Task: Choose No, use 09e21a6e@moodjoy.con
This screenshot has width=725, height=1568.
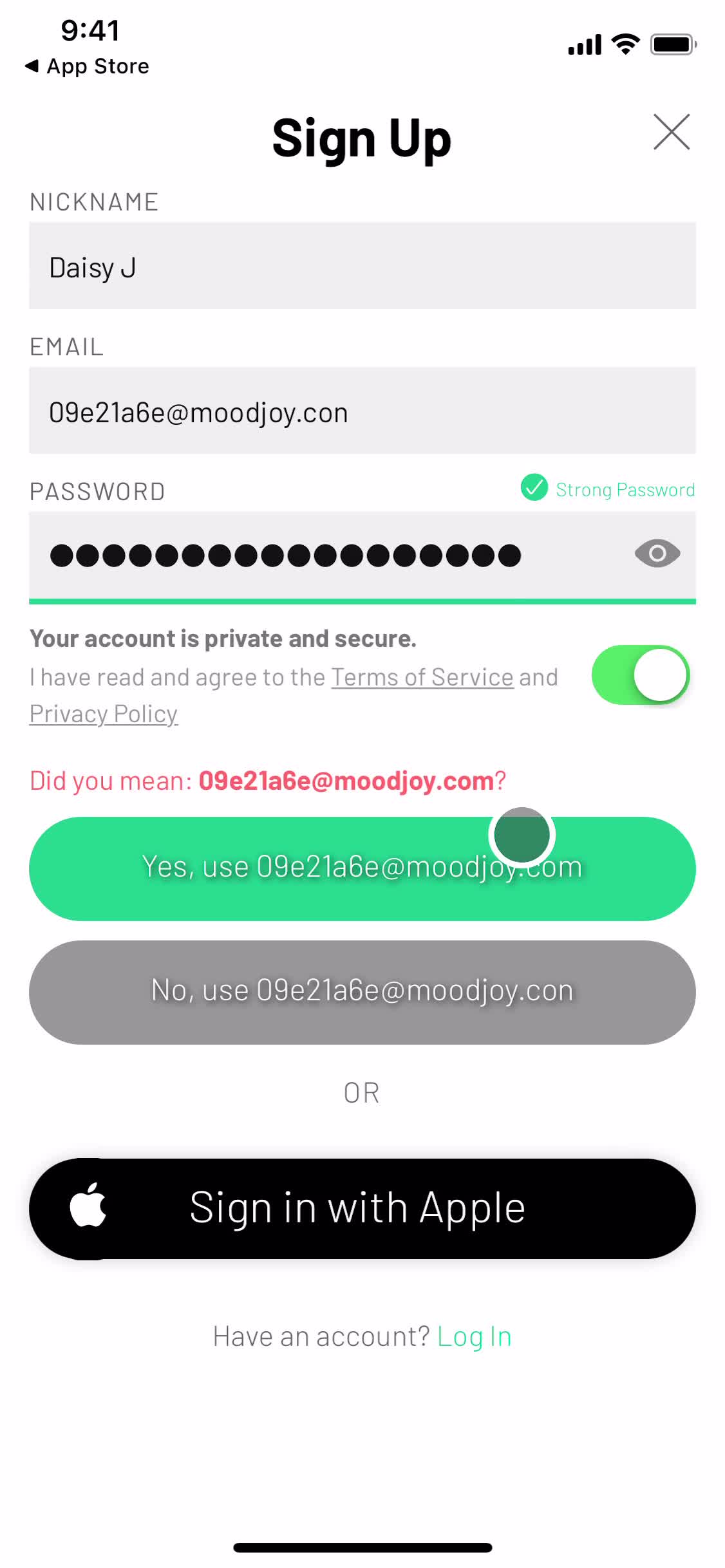Action: pos(362,992)
